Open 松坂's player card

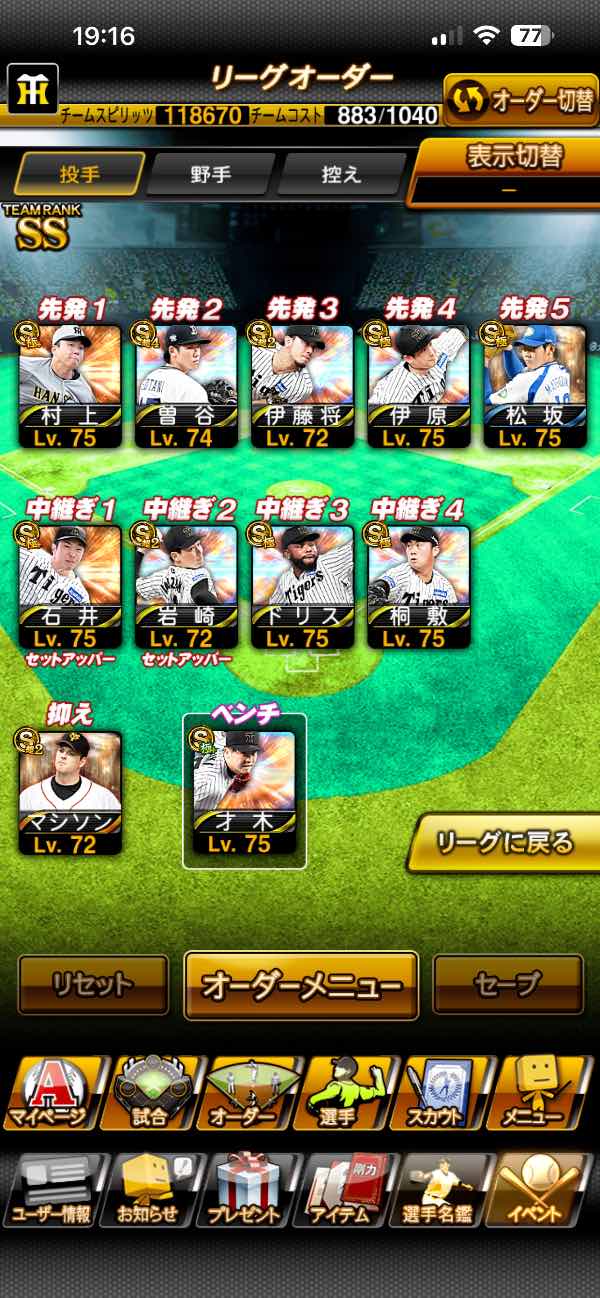(x=535, y=385)
